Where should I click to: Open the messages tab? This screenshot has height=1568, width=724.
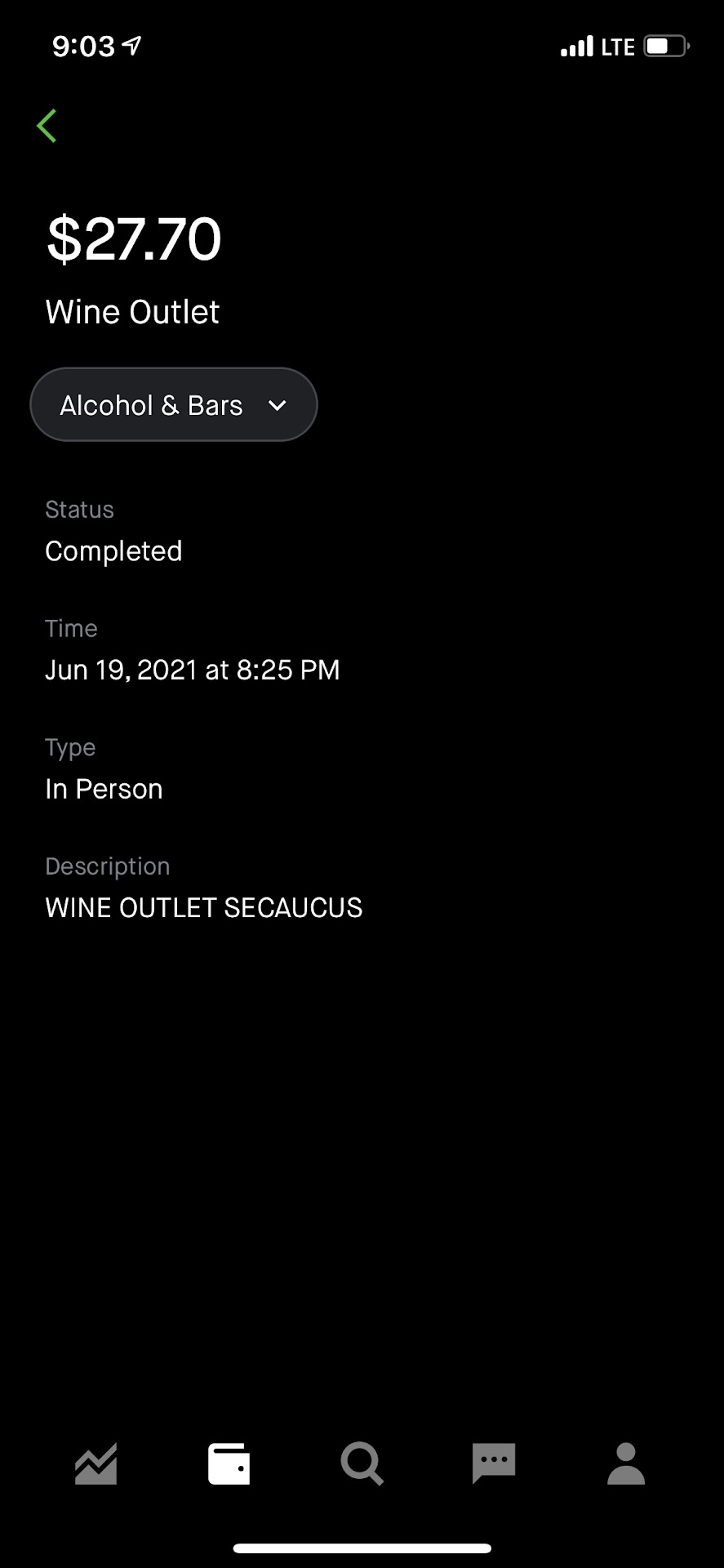pyautogui.click(x=494, y=1463)
